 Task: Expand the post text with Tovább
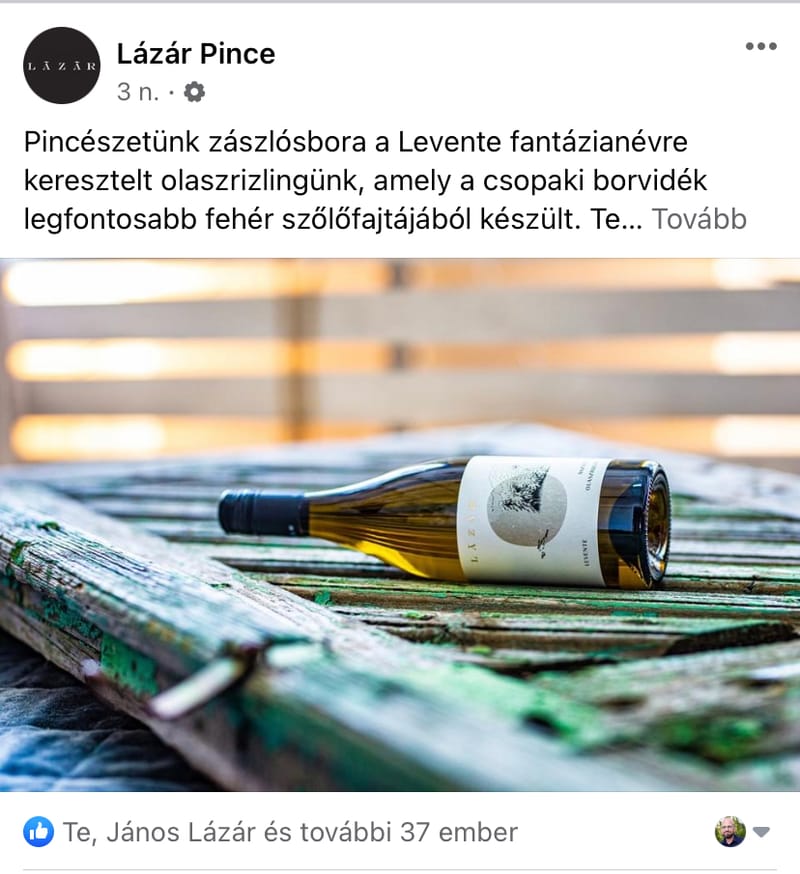(699, 219)
